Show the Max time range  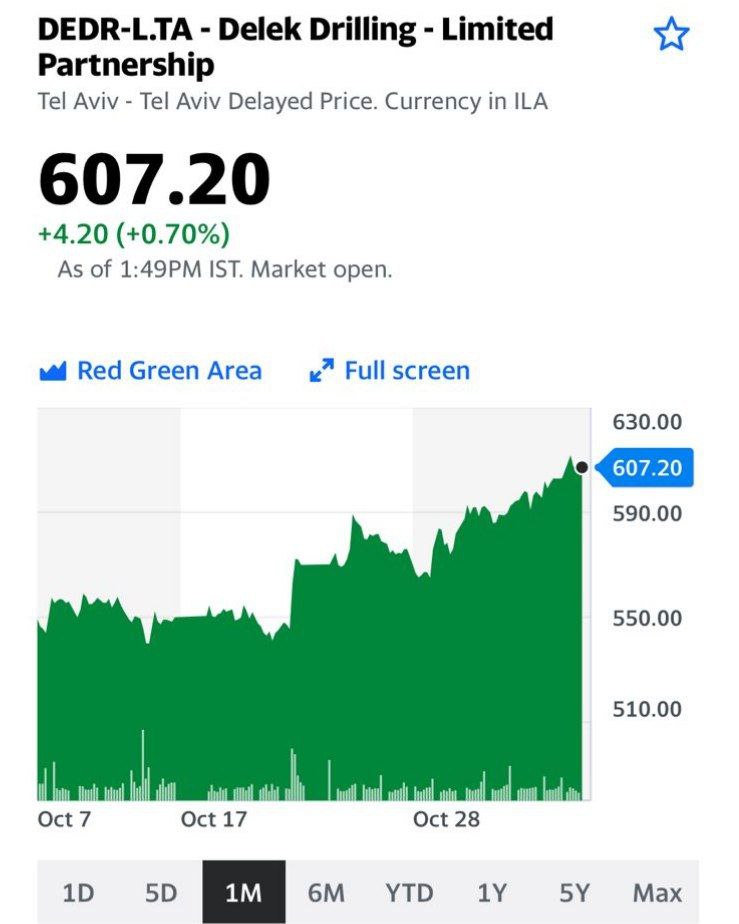(657, 892)
